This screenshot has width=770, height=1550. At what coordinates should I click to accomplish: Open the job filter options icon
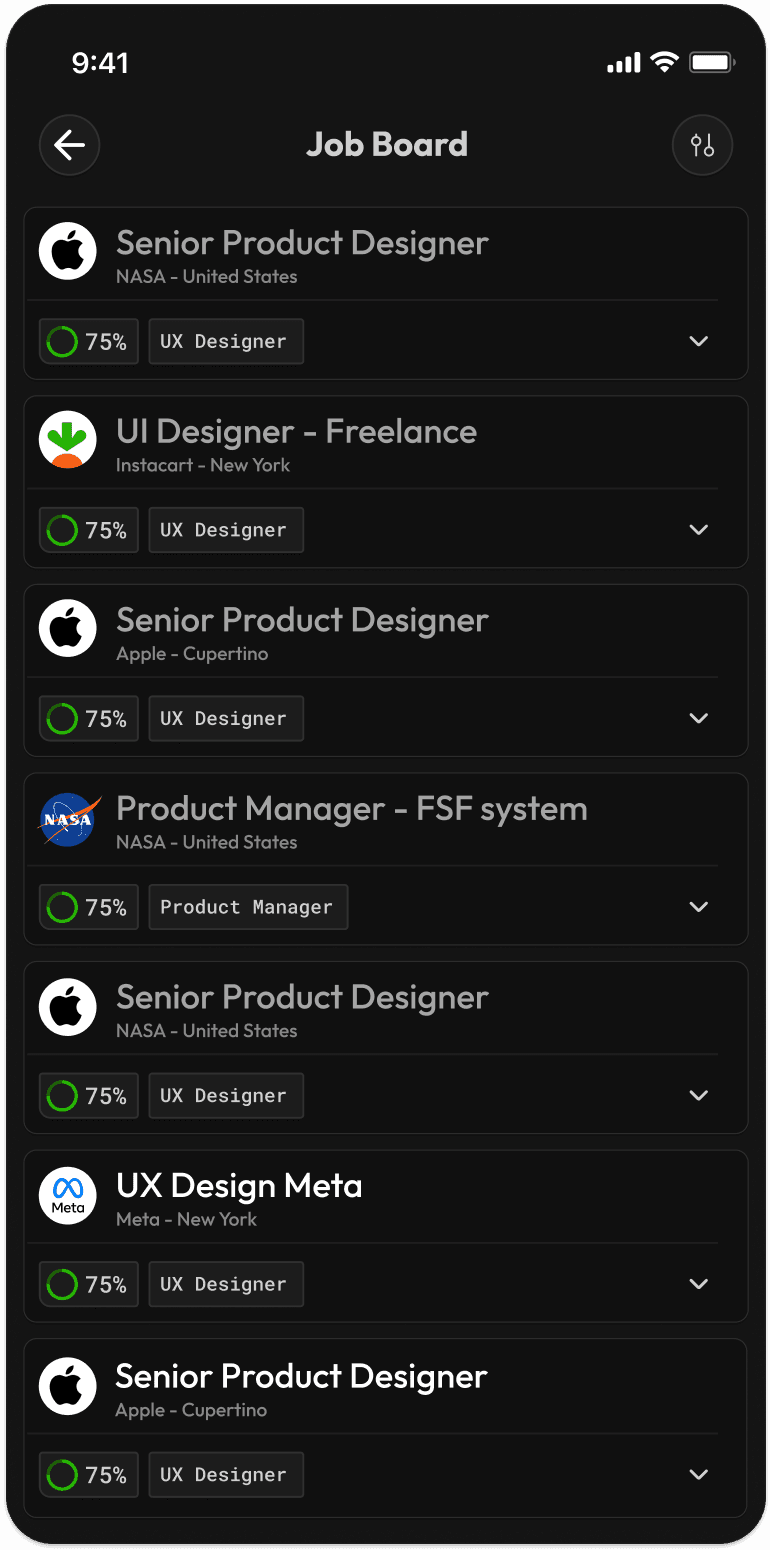point(702,144)
